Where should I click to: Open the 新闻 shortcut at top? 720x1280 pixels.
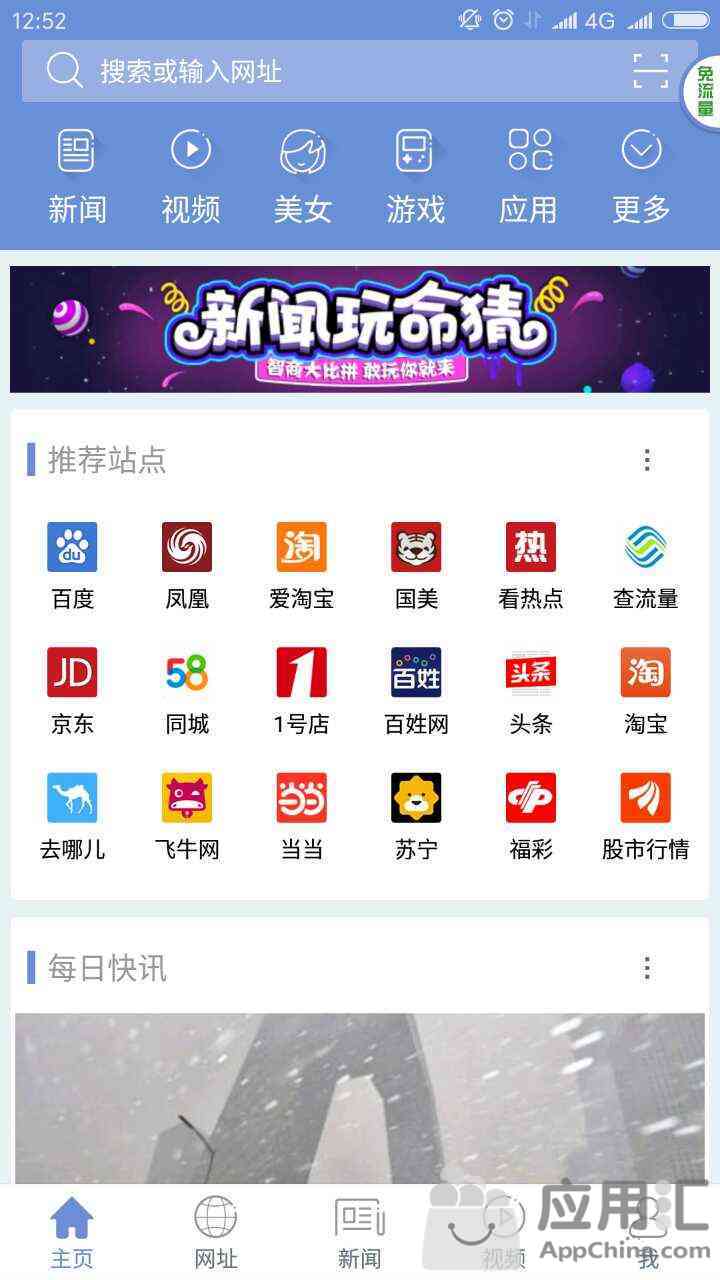point(77,176)
